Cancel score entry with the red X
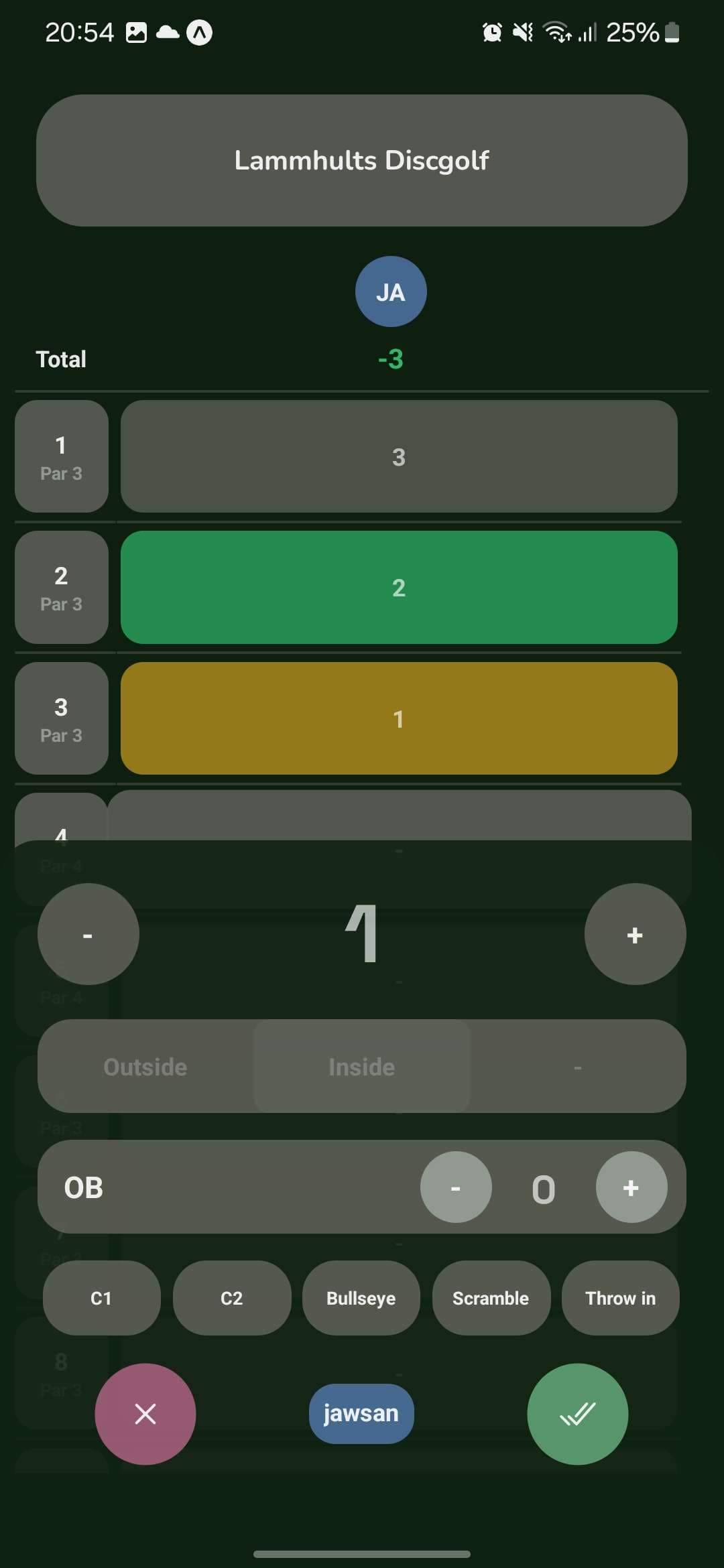The image size is (724, 1568). point(145,1414)
